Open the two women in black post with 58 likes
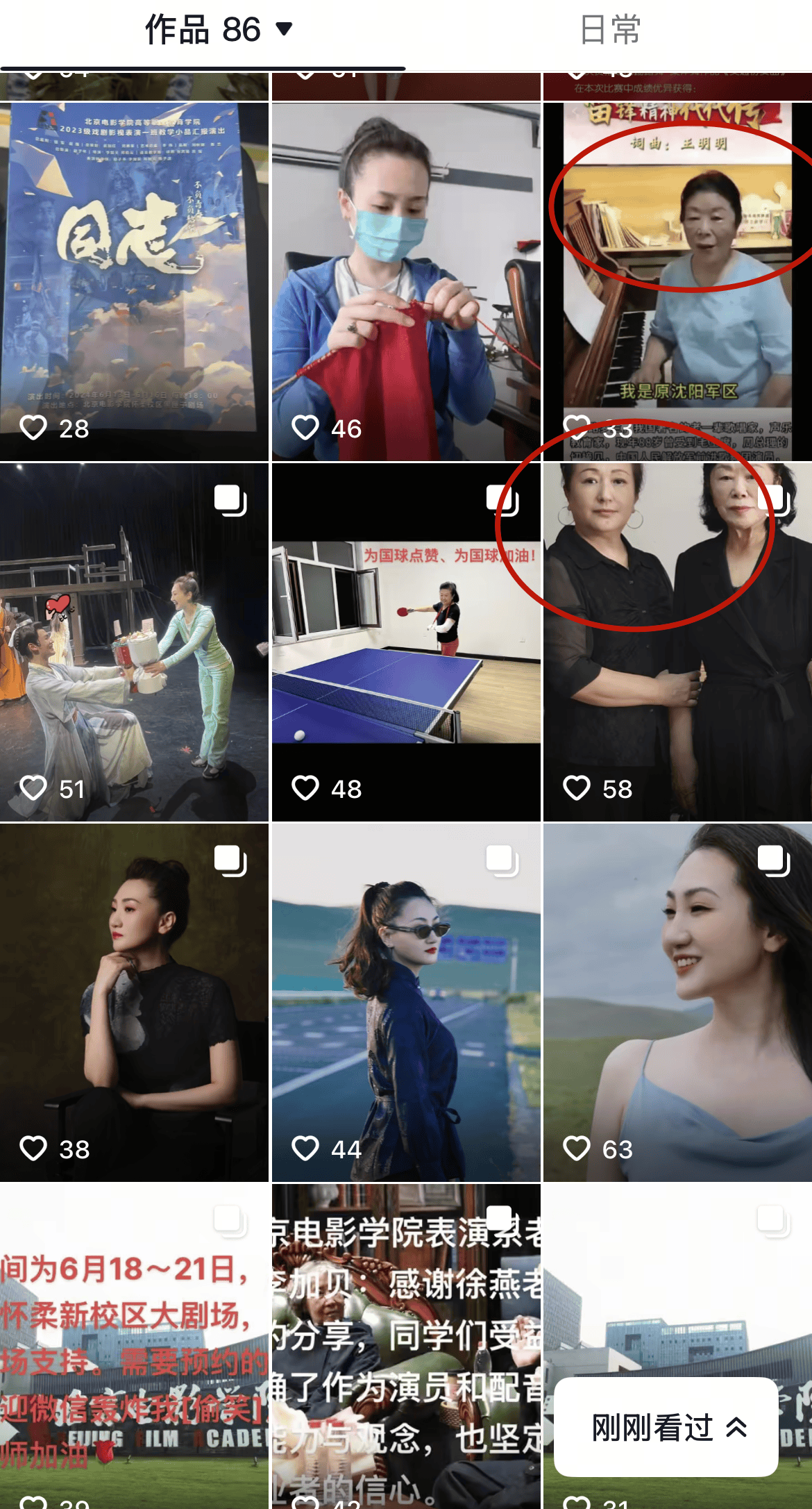 [677, 642]
